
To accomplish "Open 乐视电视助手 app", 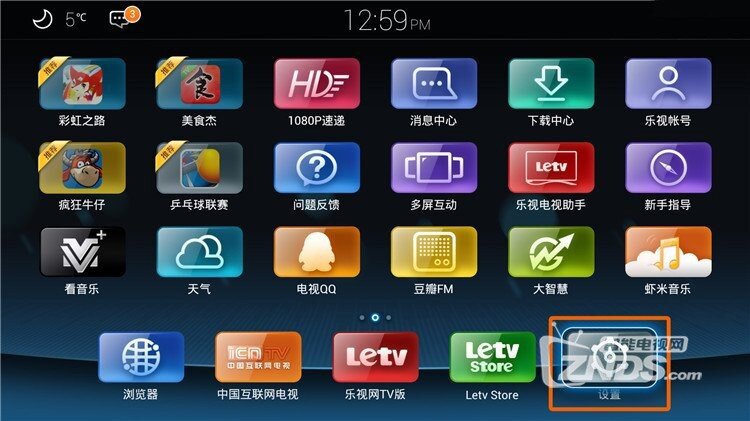I will pos(551,168).
